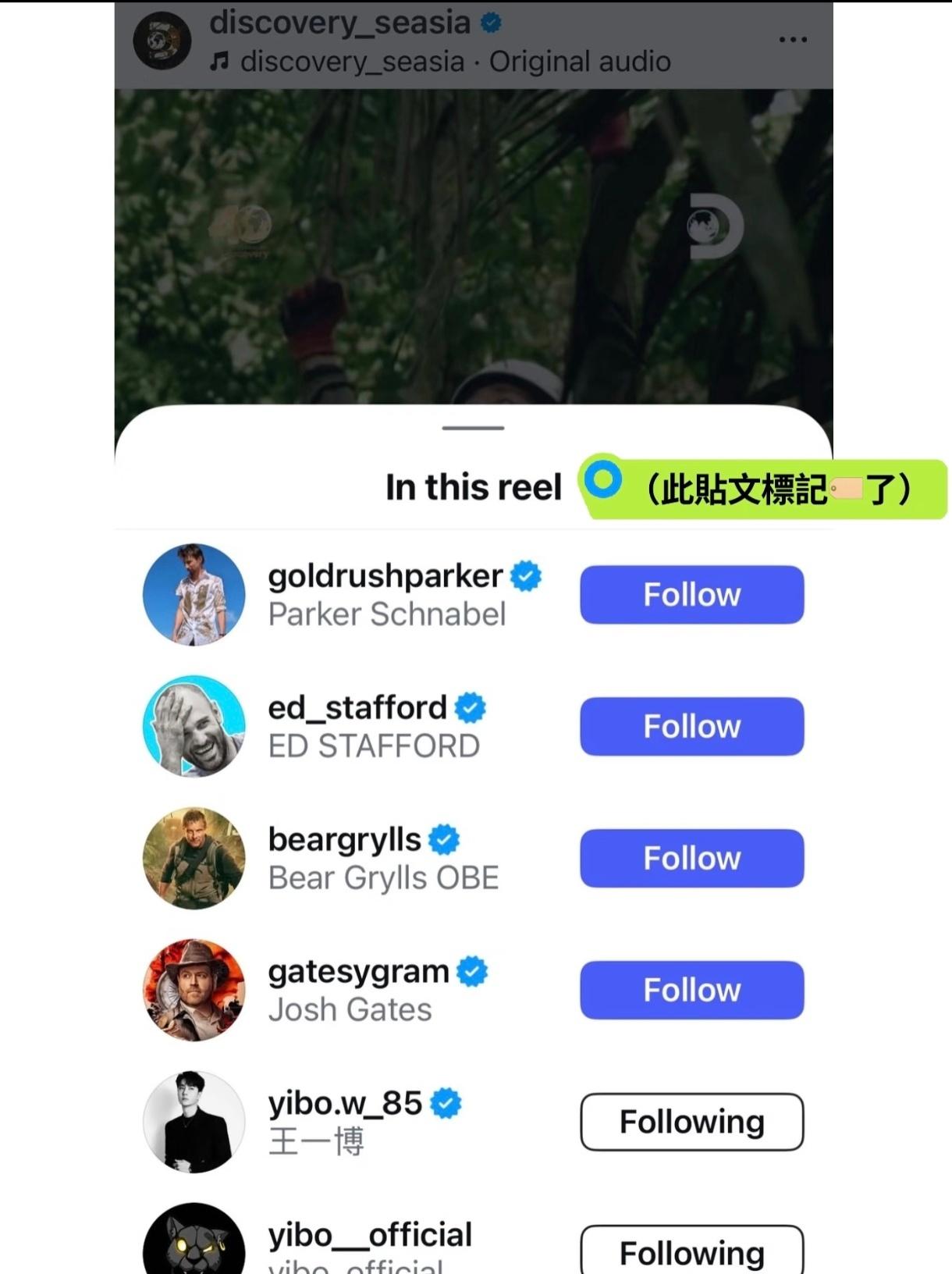Open Parker Schnabel's profile row
The width and height of the screenshot is (952, 1274).
(386, 595)
